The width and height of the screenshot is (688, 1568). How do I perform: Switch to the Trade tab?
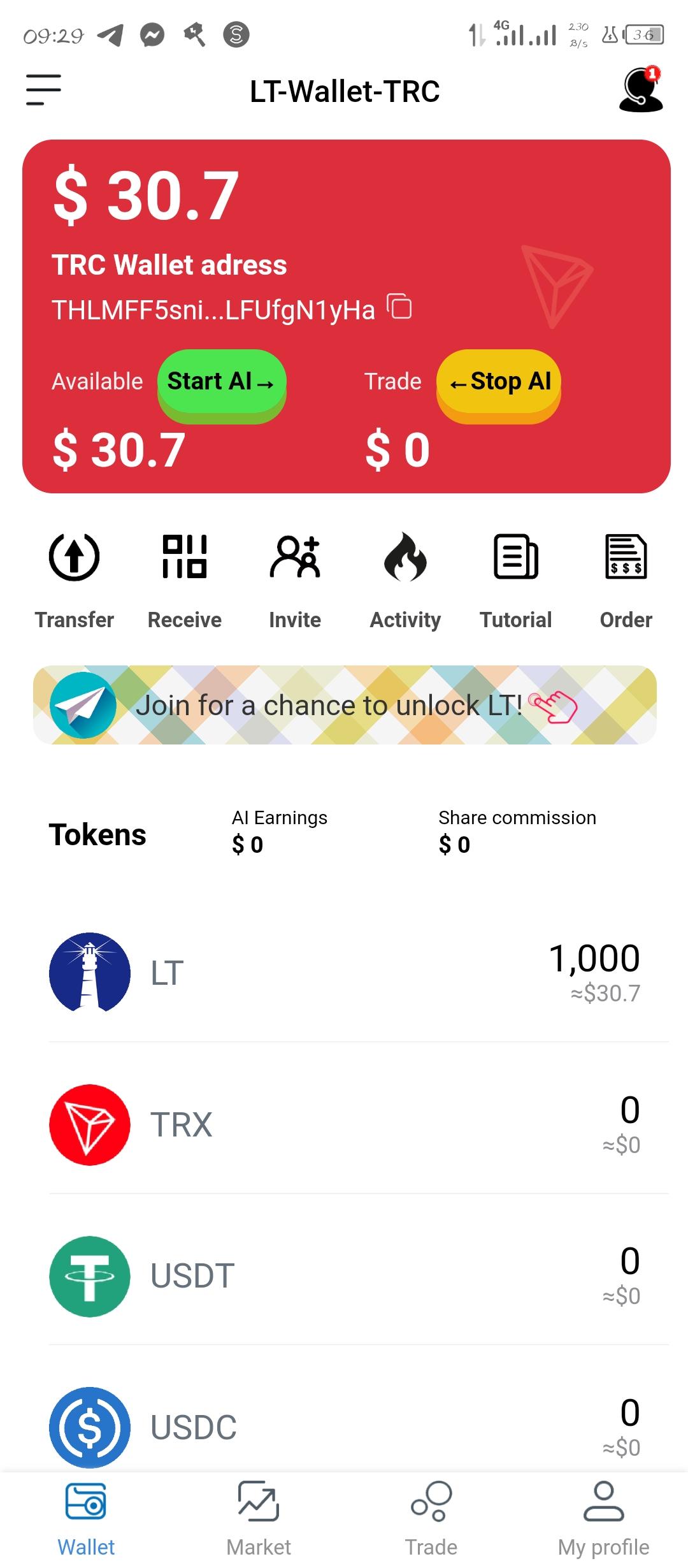(x=431, y=1518)
